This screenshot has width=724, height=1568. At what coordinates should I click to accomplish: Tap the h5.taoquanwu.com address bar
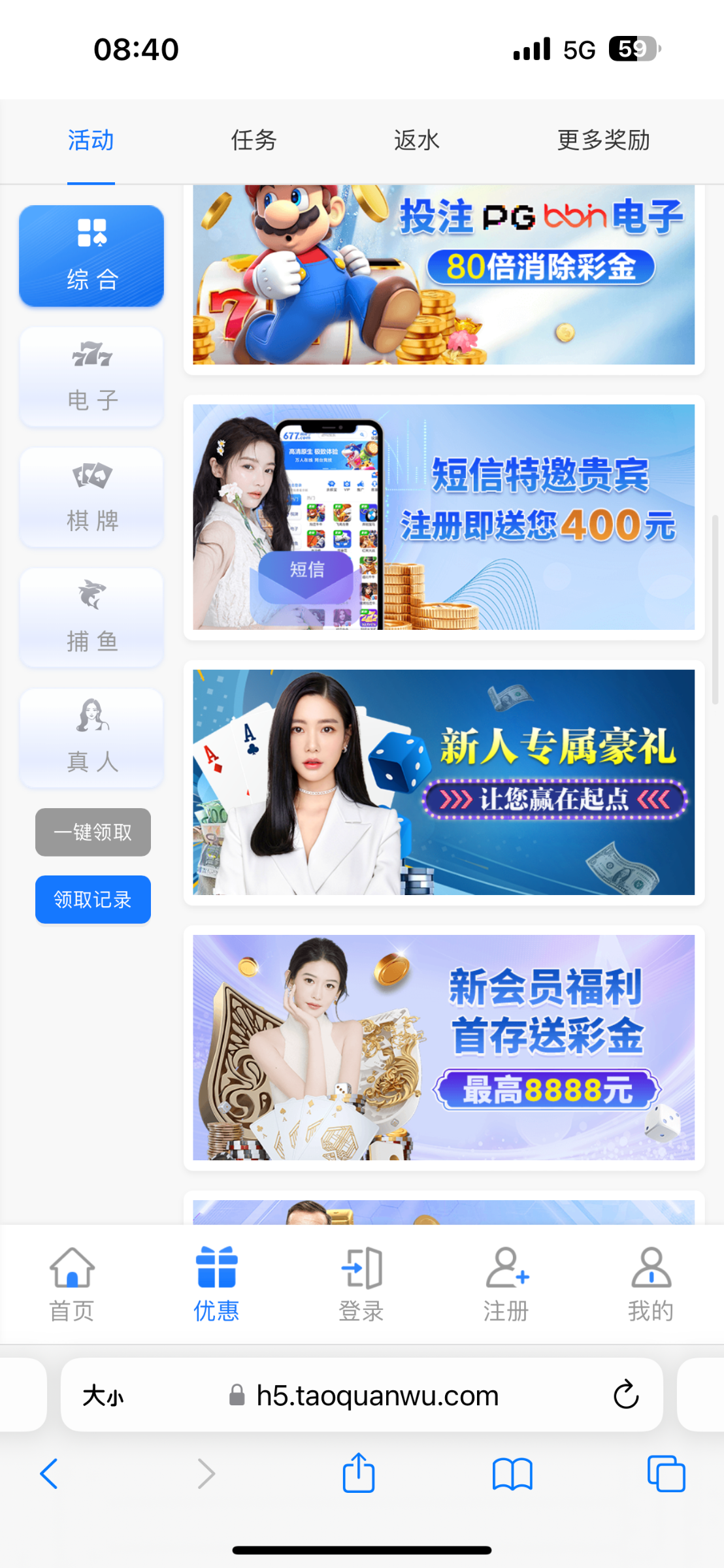(376, 1396)
